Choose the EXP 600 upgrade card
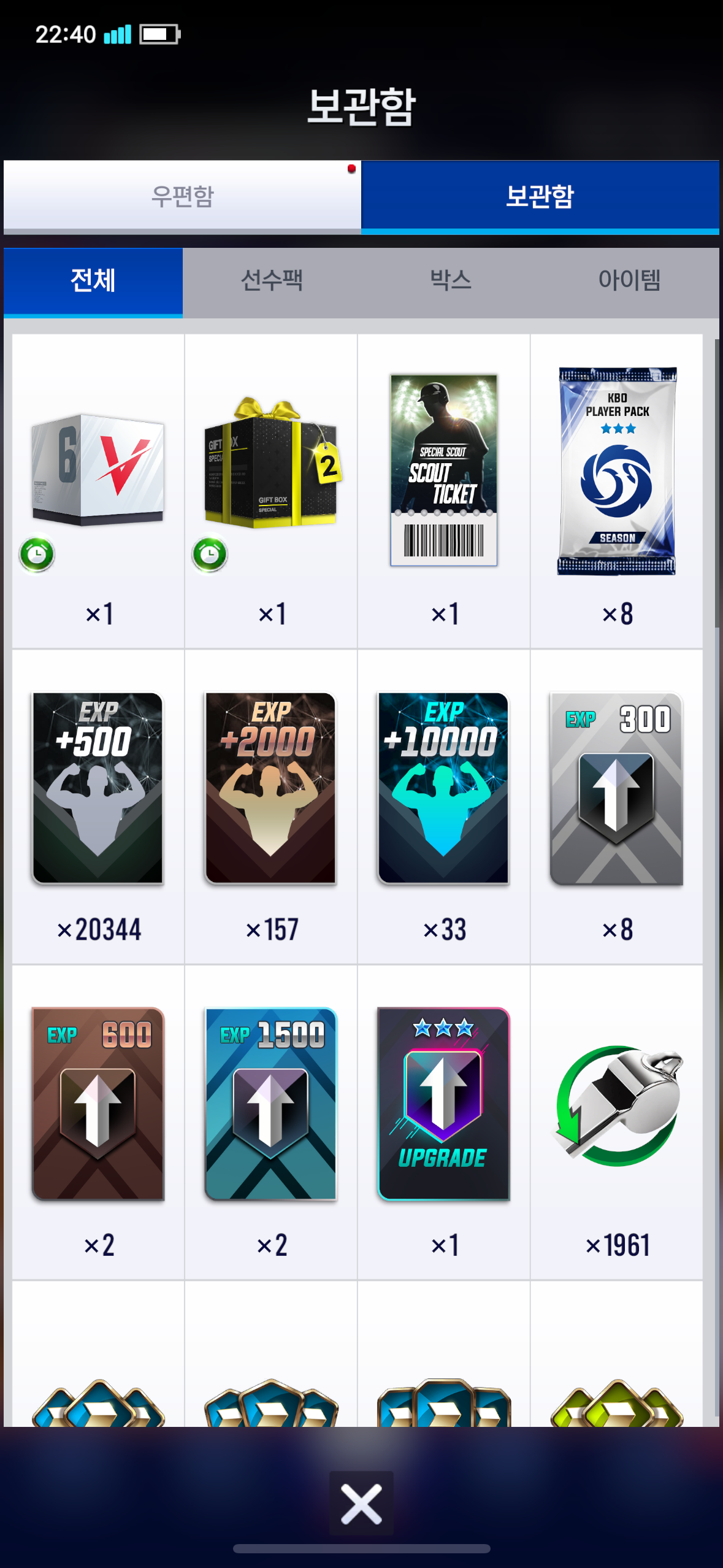This screenshot has width=723, height=1568. click(x=98, y=1123)
